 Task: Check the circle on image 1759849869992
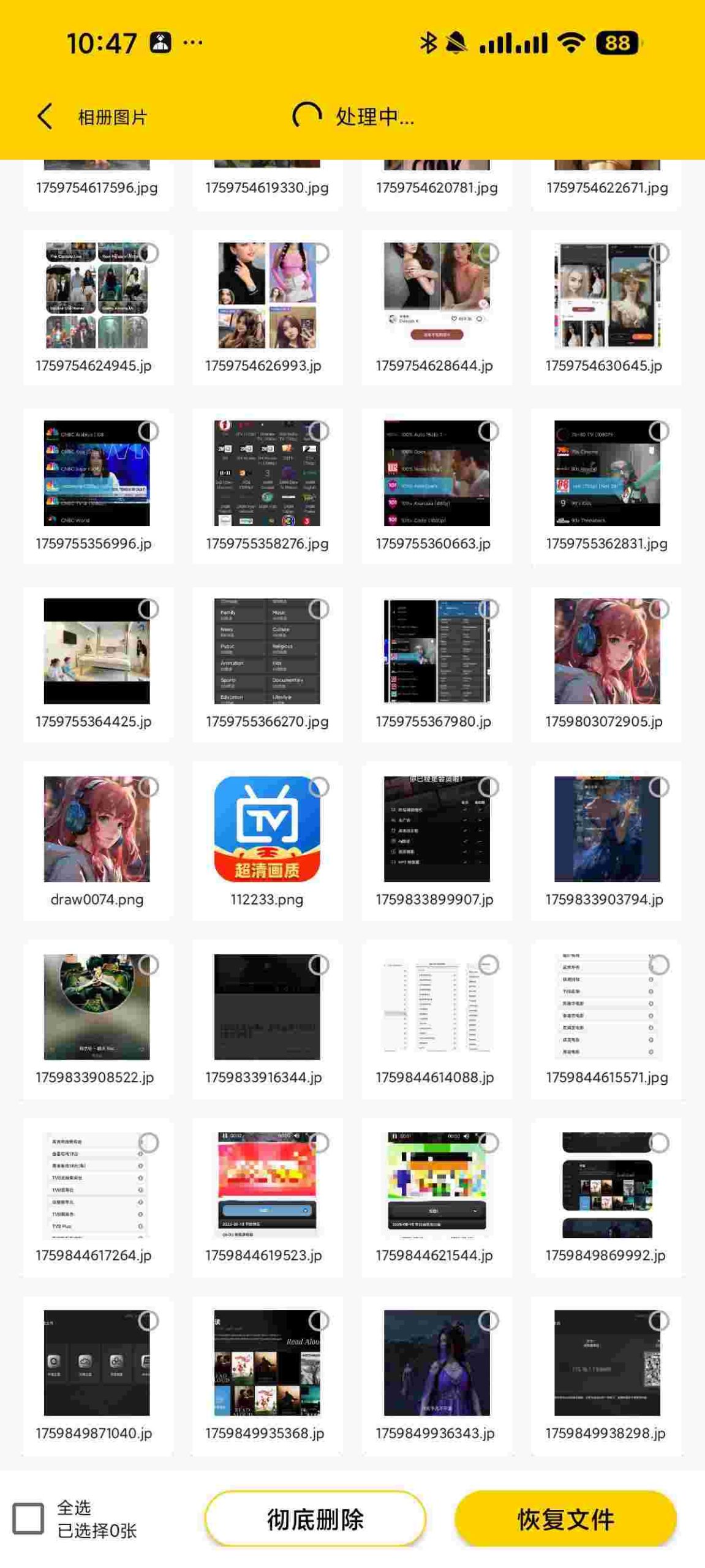[659, 1142]
